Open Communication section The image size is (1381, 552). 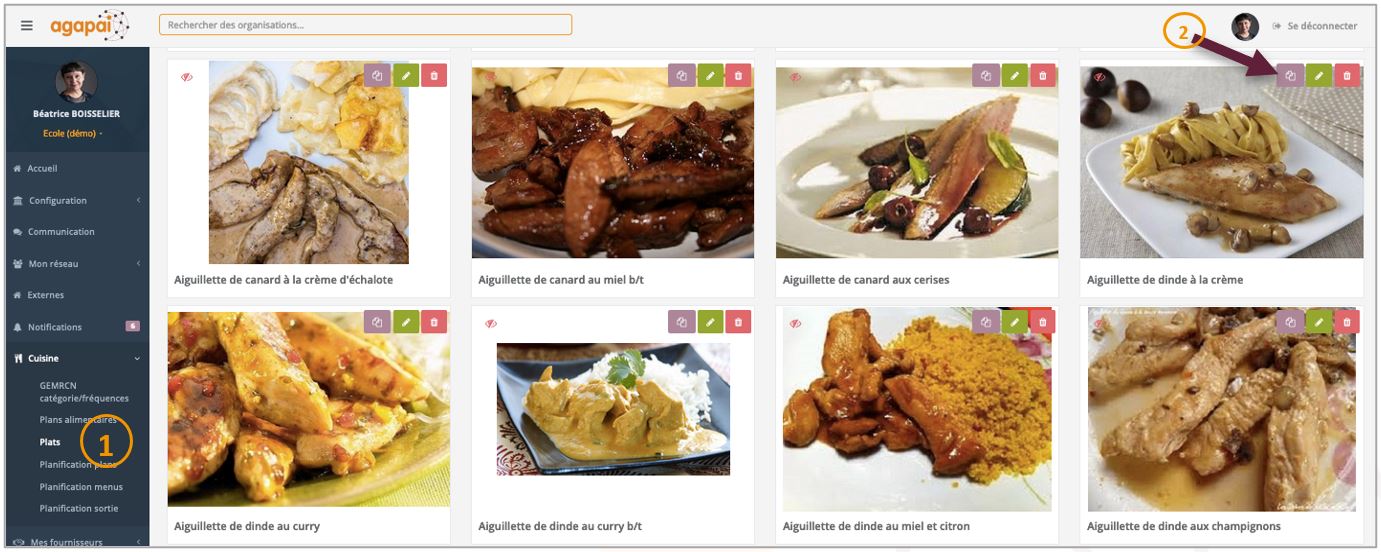[60, 232]
